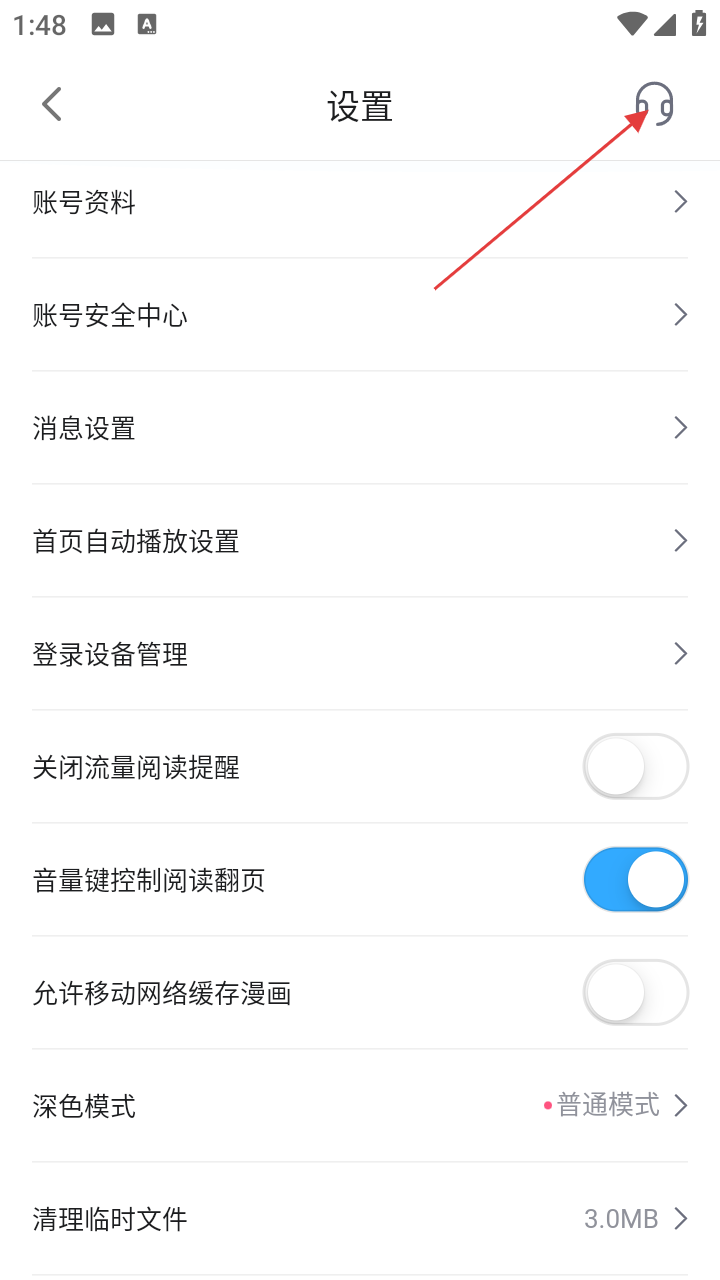The height and width of the screenshot is (1280, 720).
Task: Open 深色模式 options
Action: click(360, 1106)
